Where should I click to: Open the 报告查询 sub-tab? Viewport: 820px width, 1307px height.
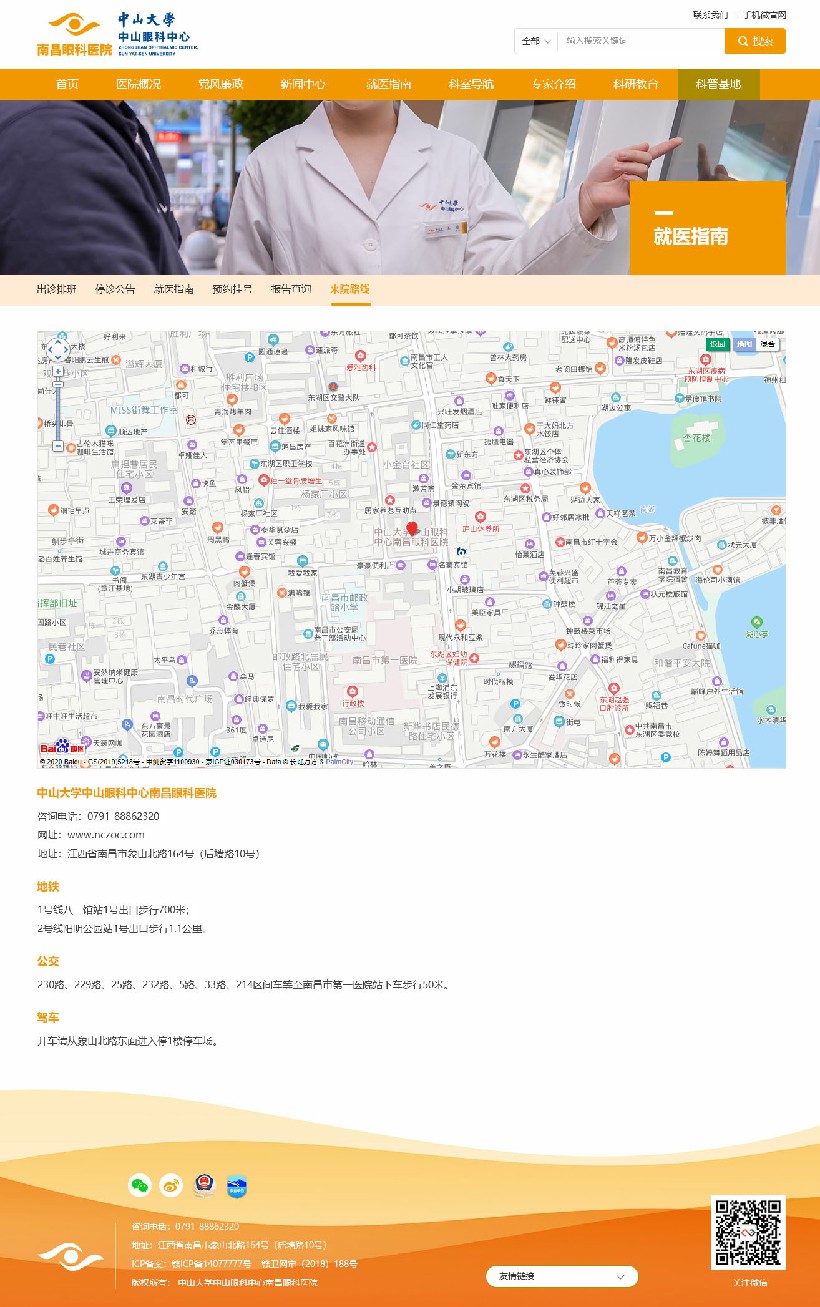click(291, 289)
